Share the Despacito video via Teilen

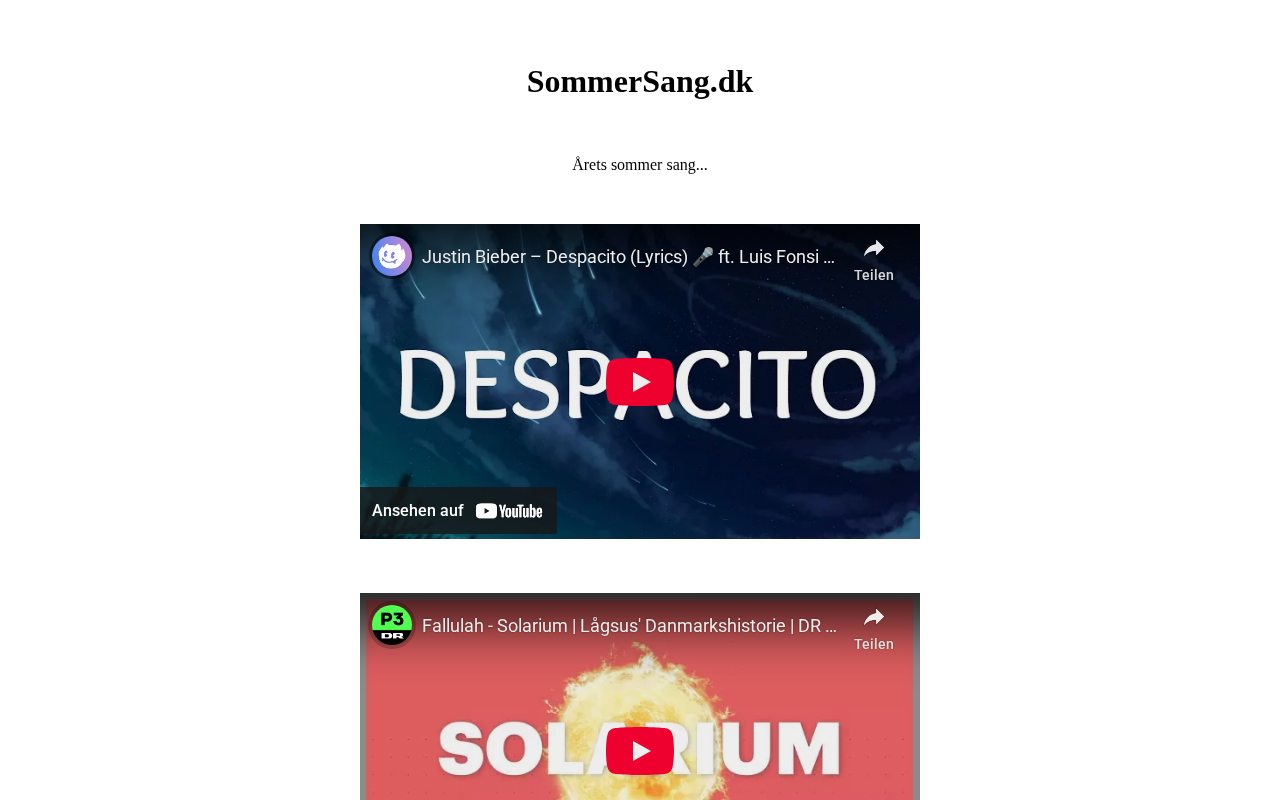click(x=873, y=259)
